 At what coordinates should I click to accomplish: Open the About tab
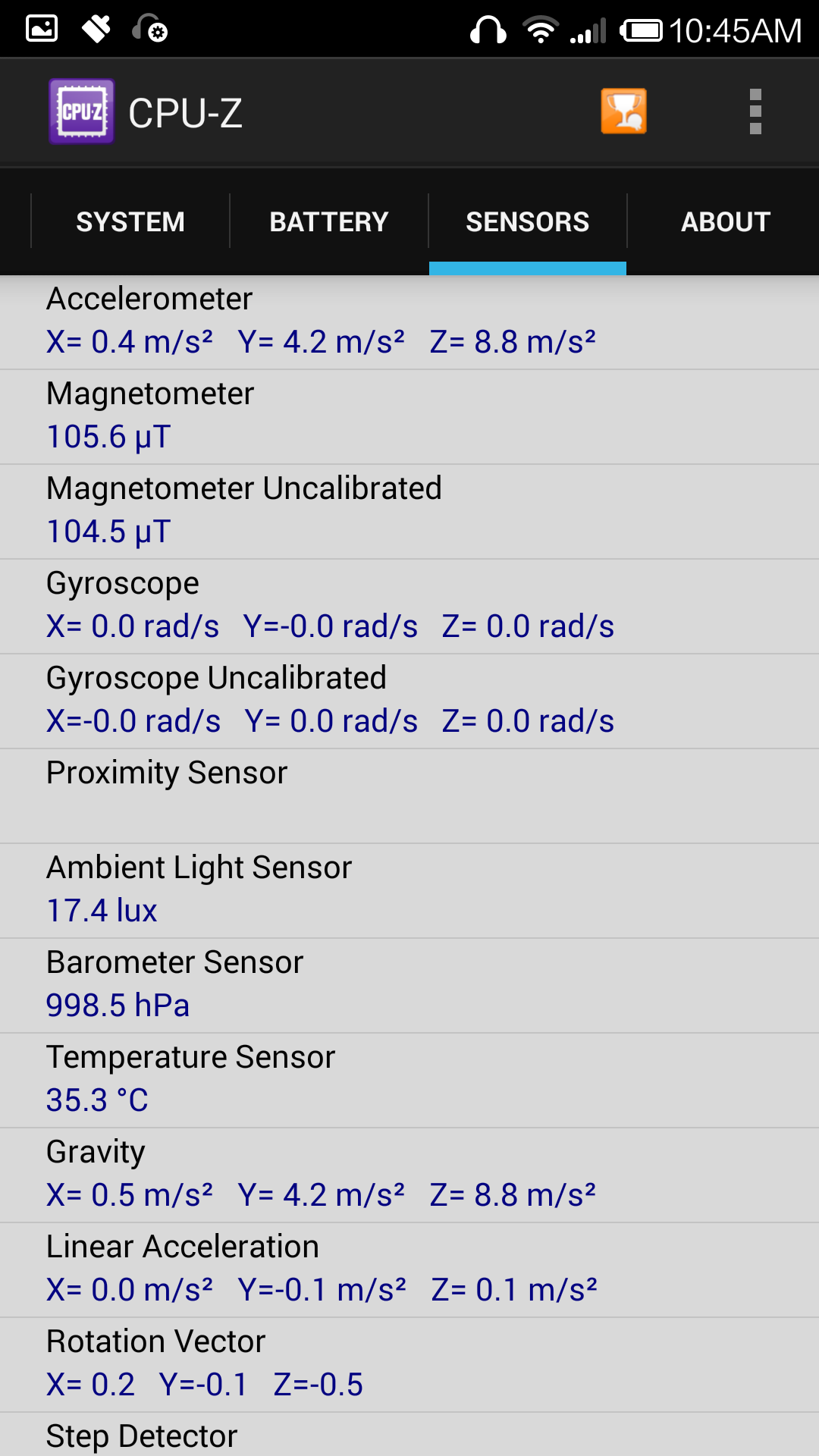pos(725,221)
